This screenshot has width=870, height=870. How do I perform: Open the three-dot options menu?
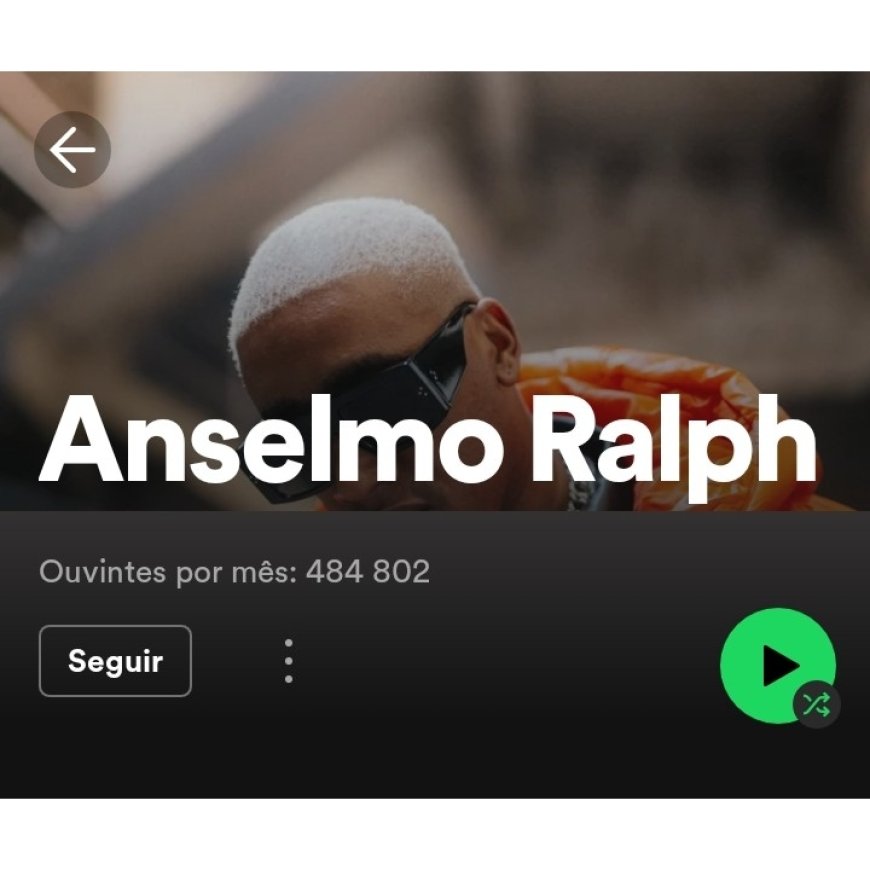(289, 661)
